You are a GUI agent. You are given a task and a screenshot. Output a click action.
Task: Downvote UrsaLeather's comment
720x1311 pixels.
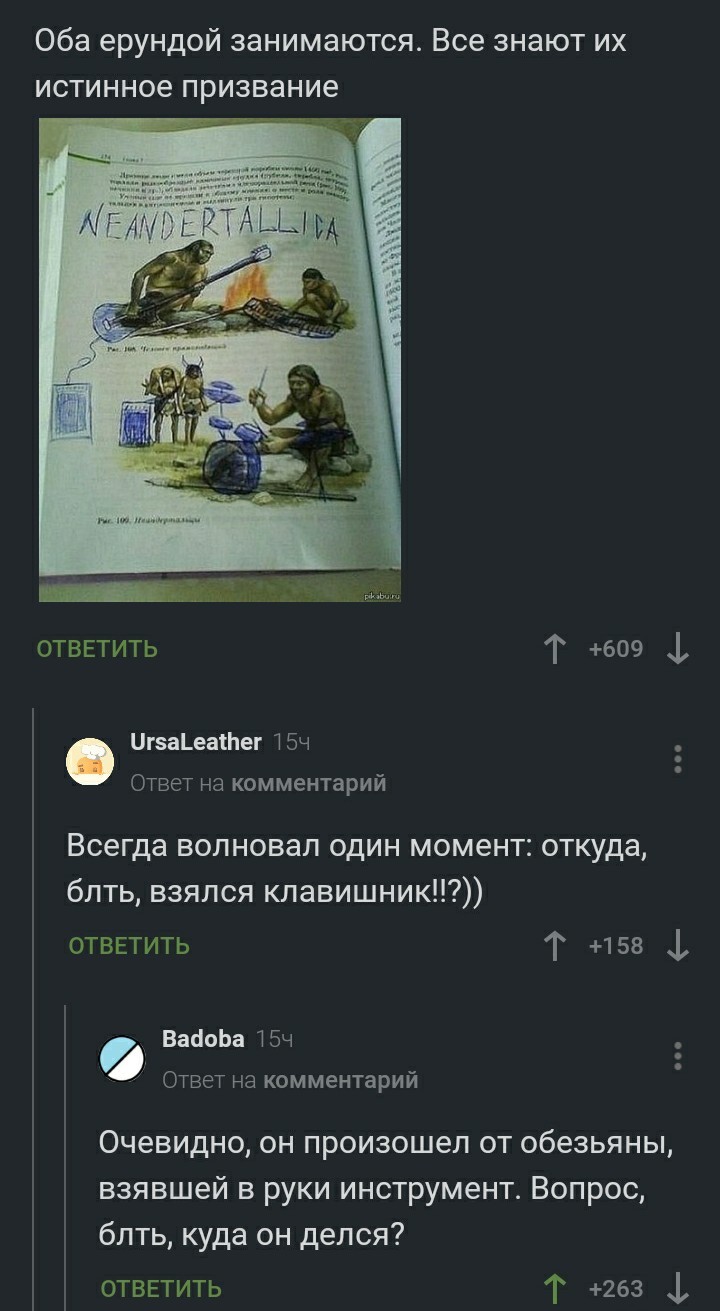click(x=677, y=946)
